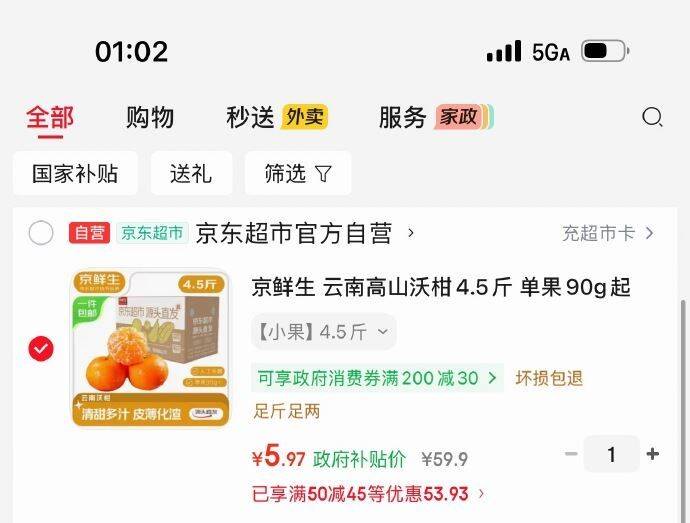The image size is (690, 523).
Task: Decrease the quantity with minus
Action: point(571,453)
